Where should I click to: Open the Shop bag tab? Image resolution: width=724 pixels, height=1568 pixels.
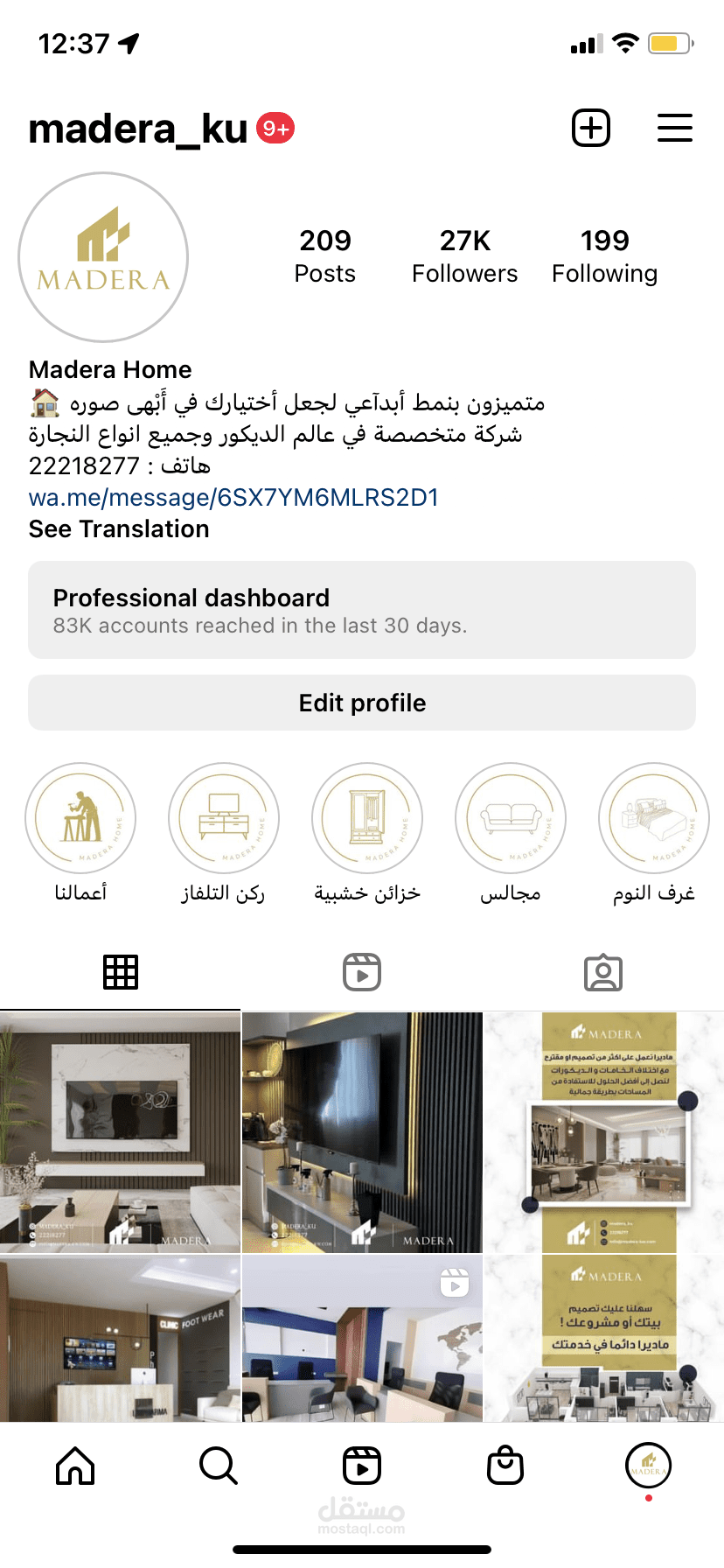click(505, 1466)
